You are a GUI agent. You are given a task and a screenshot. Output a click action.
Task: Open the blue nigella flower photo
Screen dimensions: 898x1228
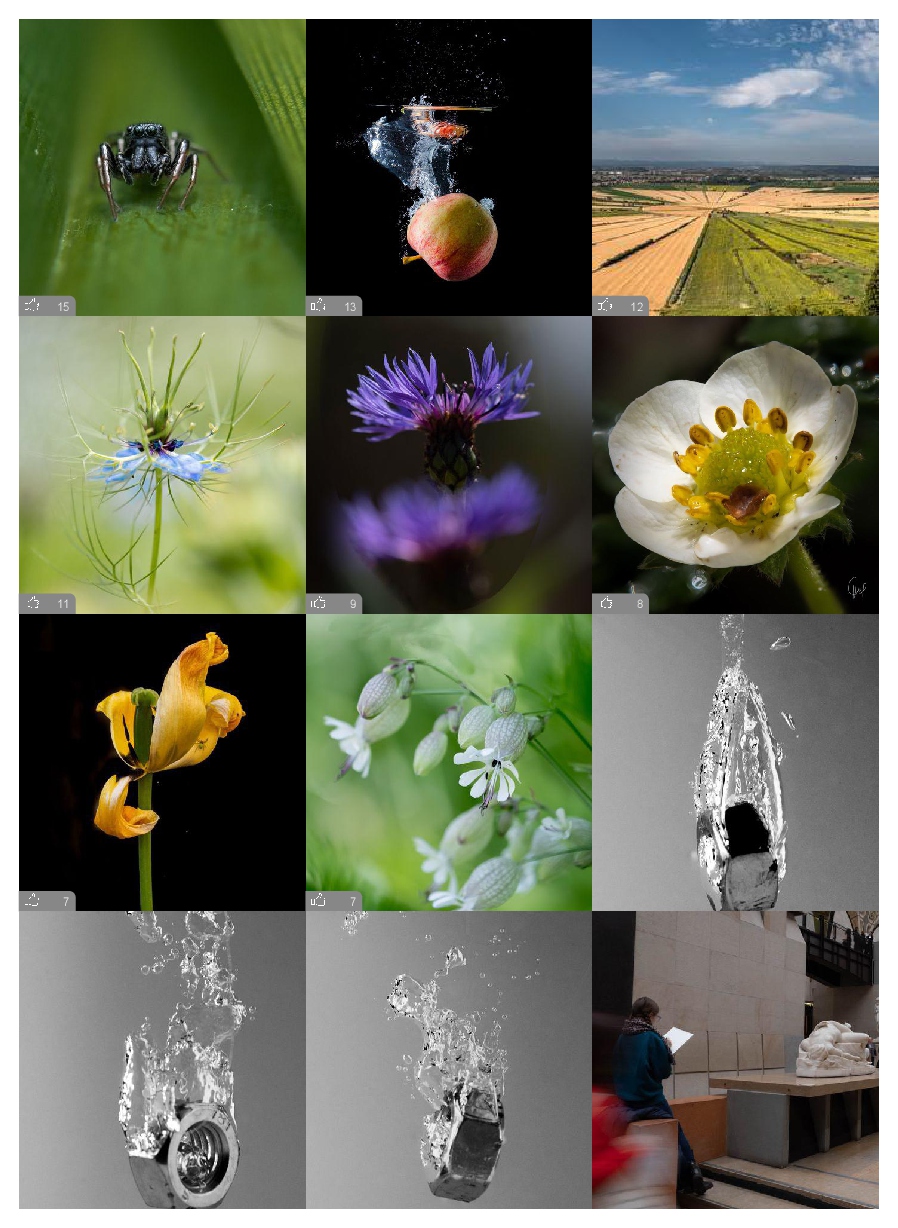click(162, 465)
